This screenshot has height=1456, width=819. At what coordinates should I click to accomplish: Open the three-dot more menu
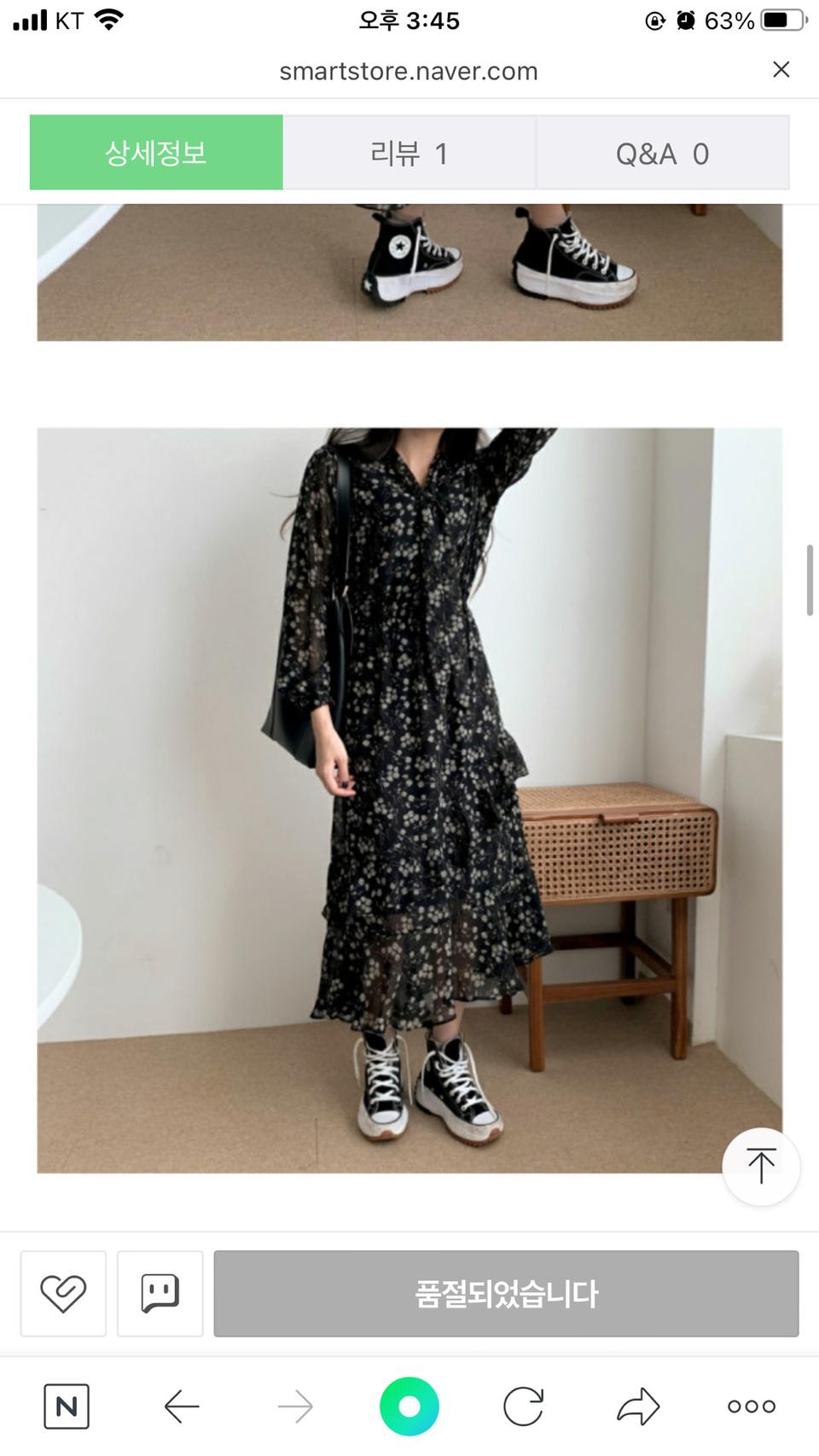coord(752,1406)
